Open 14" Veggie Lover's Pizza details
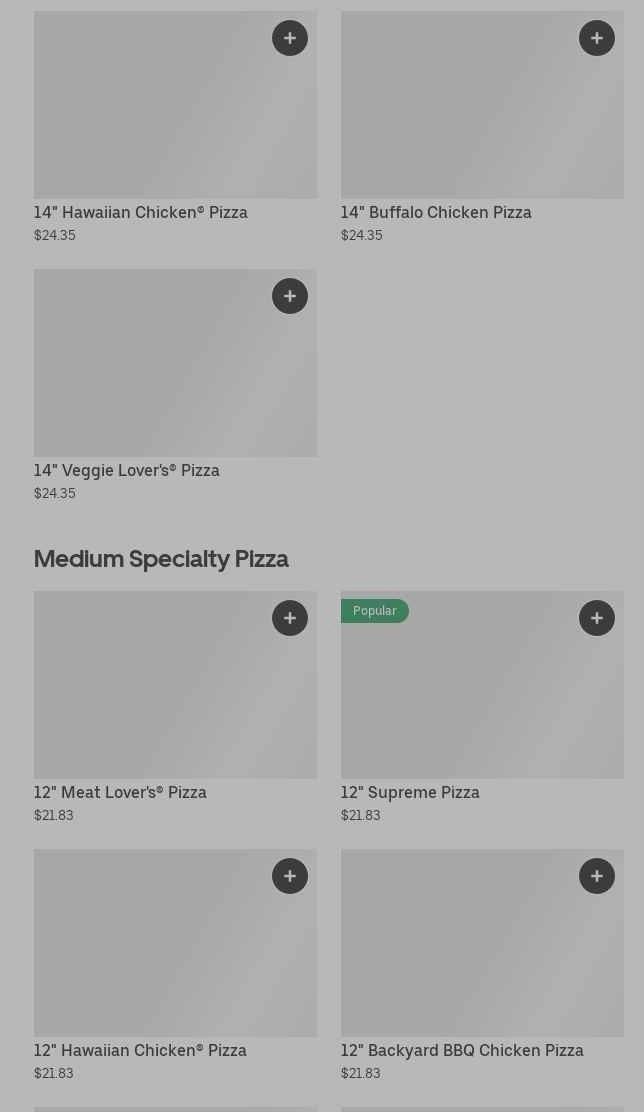Viewport: 644px width, 1112px height. coord(127,470)
